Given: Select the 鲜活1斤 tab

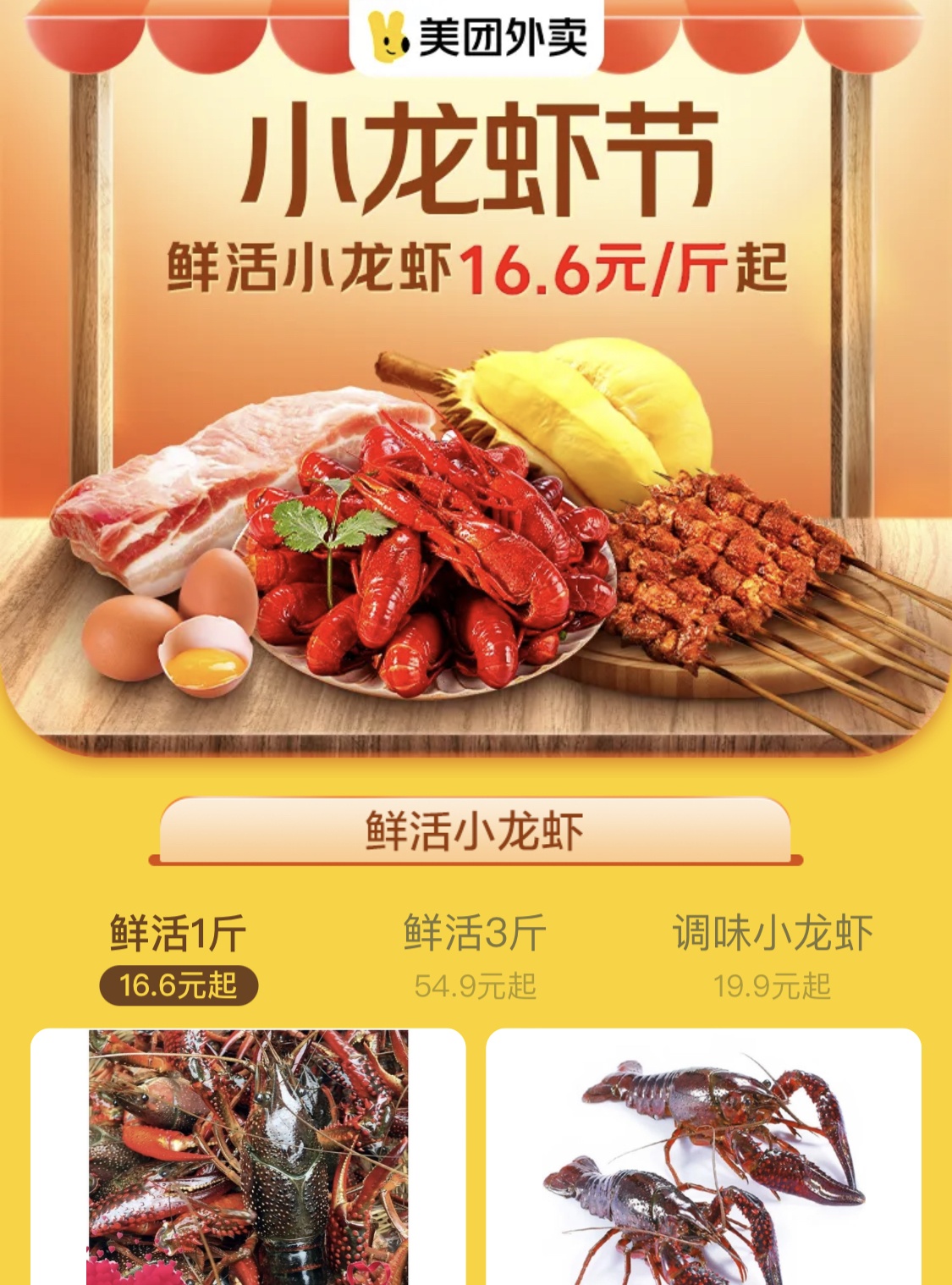Looking at the screenshot, I should click(179, 957).
